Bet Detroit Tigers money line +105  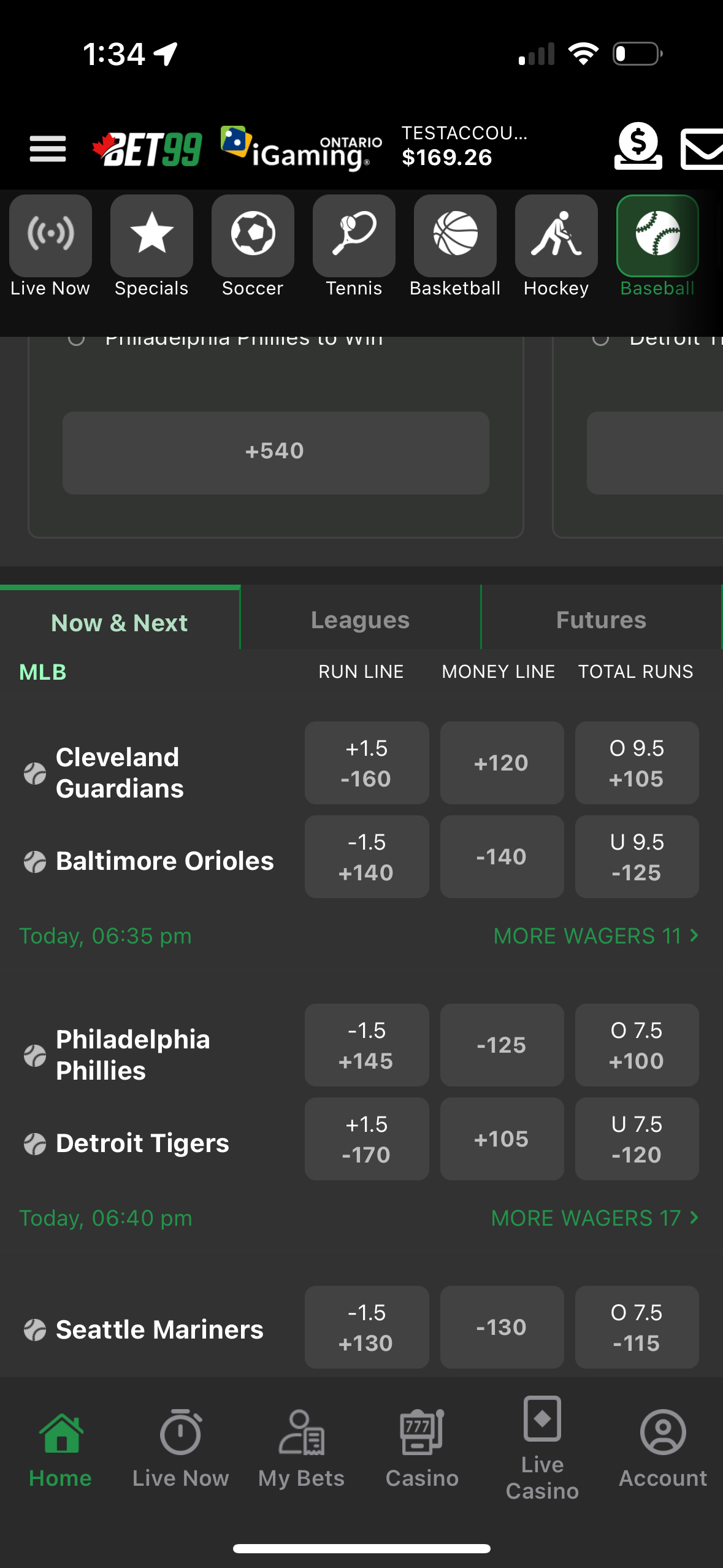coord(502,1139)
